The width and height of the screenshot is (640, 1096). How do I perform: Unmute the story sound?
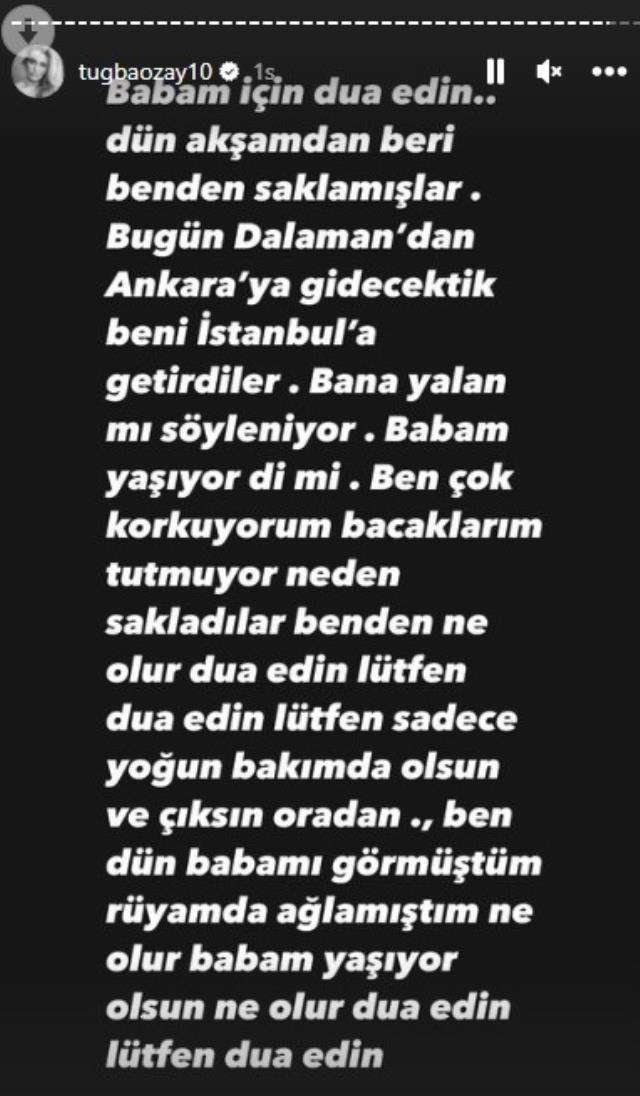tap(549, 71)
